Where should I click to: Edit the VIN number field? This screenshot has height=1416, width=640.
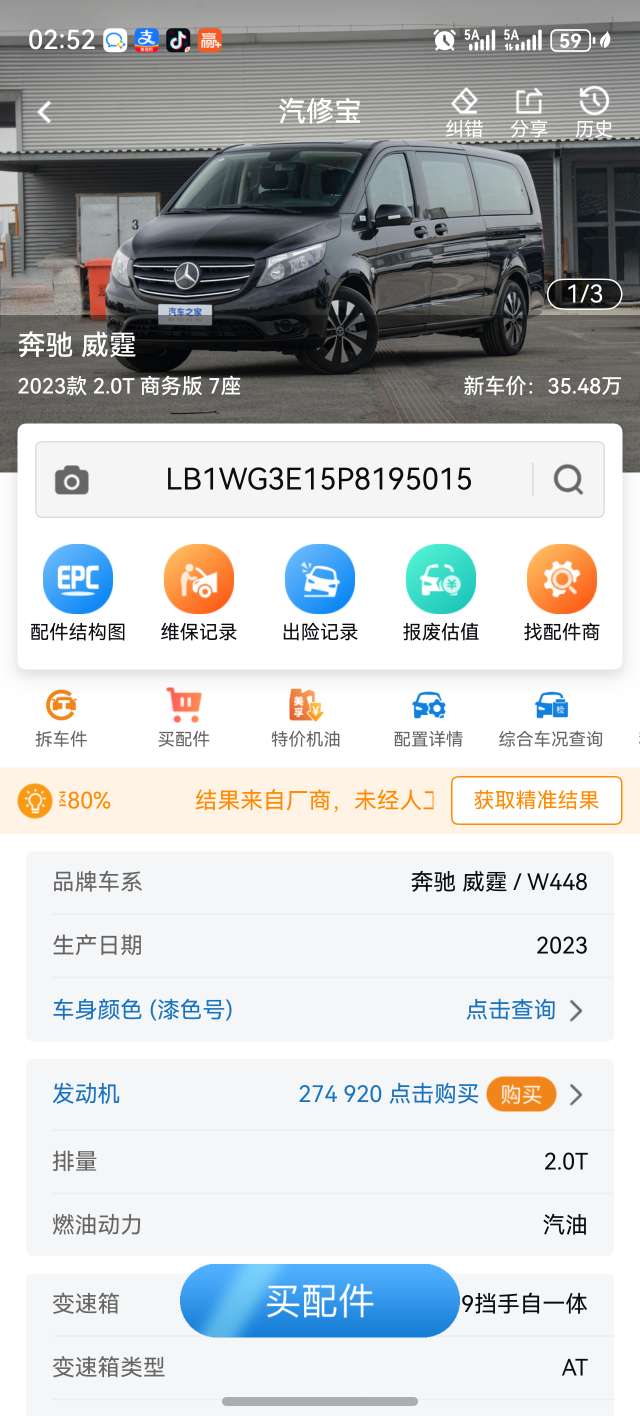click(318, 480)
